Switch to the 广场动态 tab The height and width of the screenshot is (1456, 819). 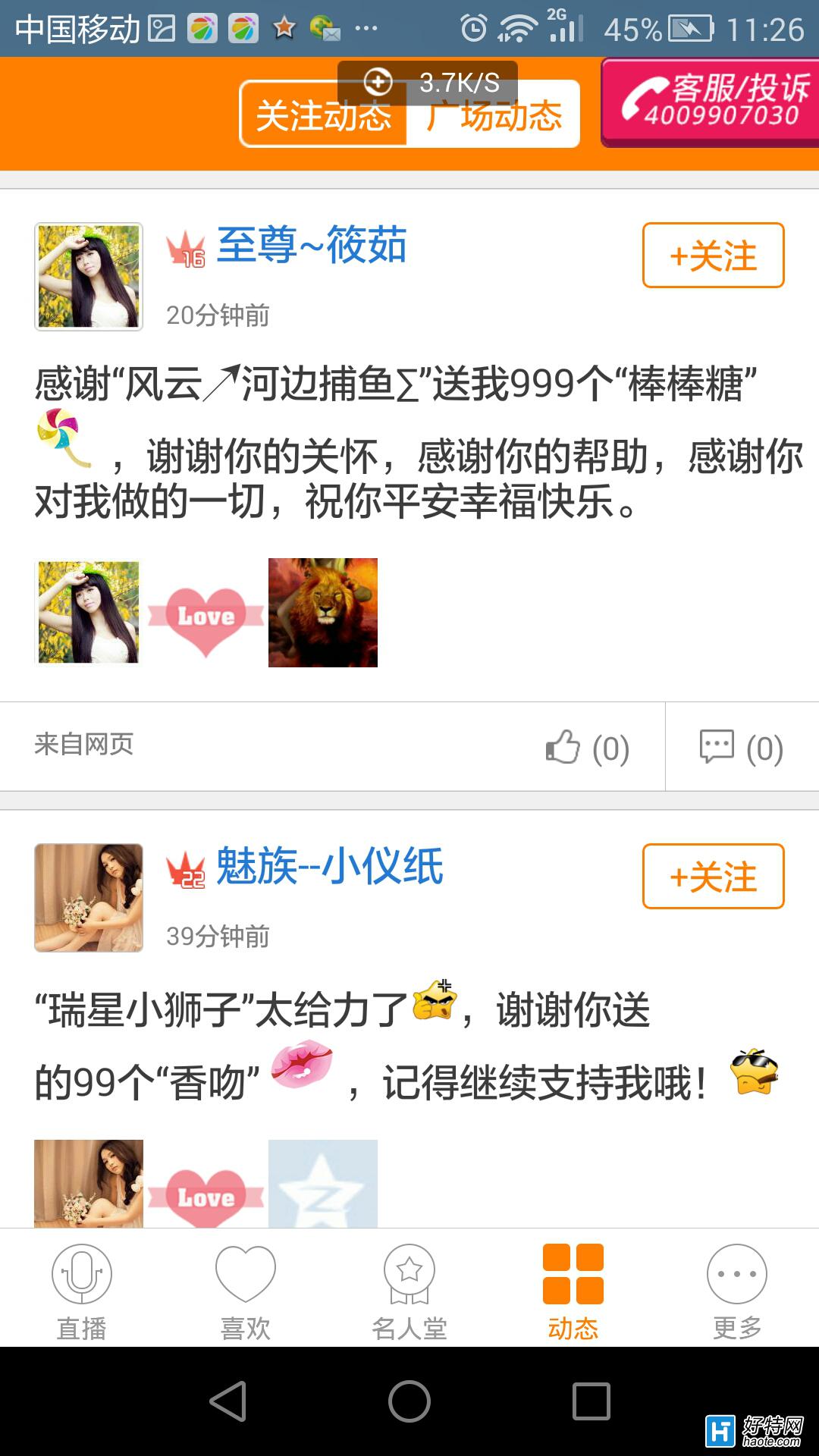494,115
